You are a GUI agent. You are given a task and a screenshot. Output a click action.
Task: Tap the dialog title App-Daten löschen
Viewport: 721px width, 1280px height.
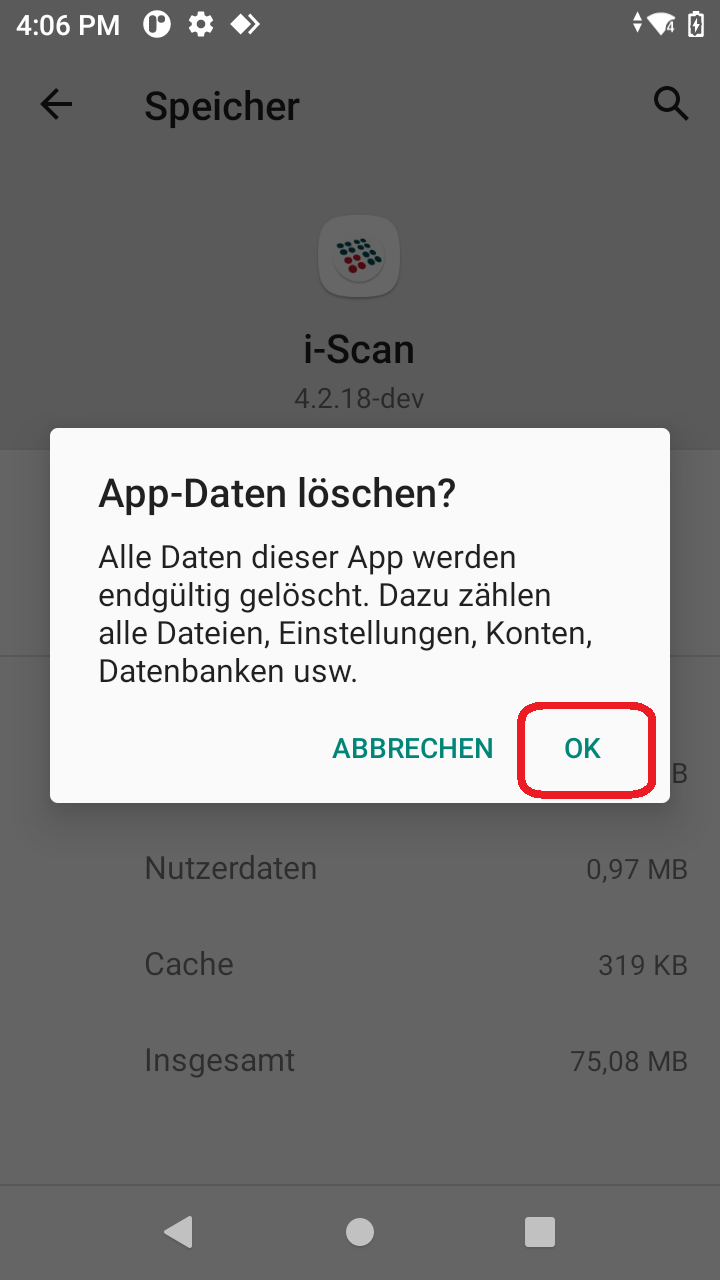pos(277,492)
